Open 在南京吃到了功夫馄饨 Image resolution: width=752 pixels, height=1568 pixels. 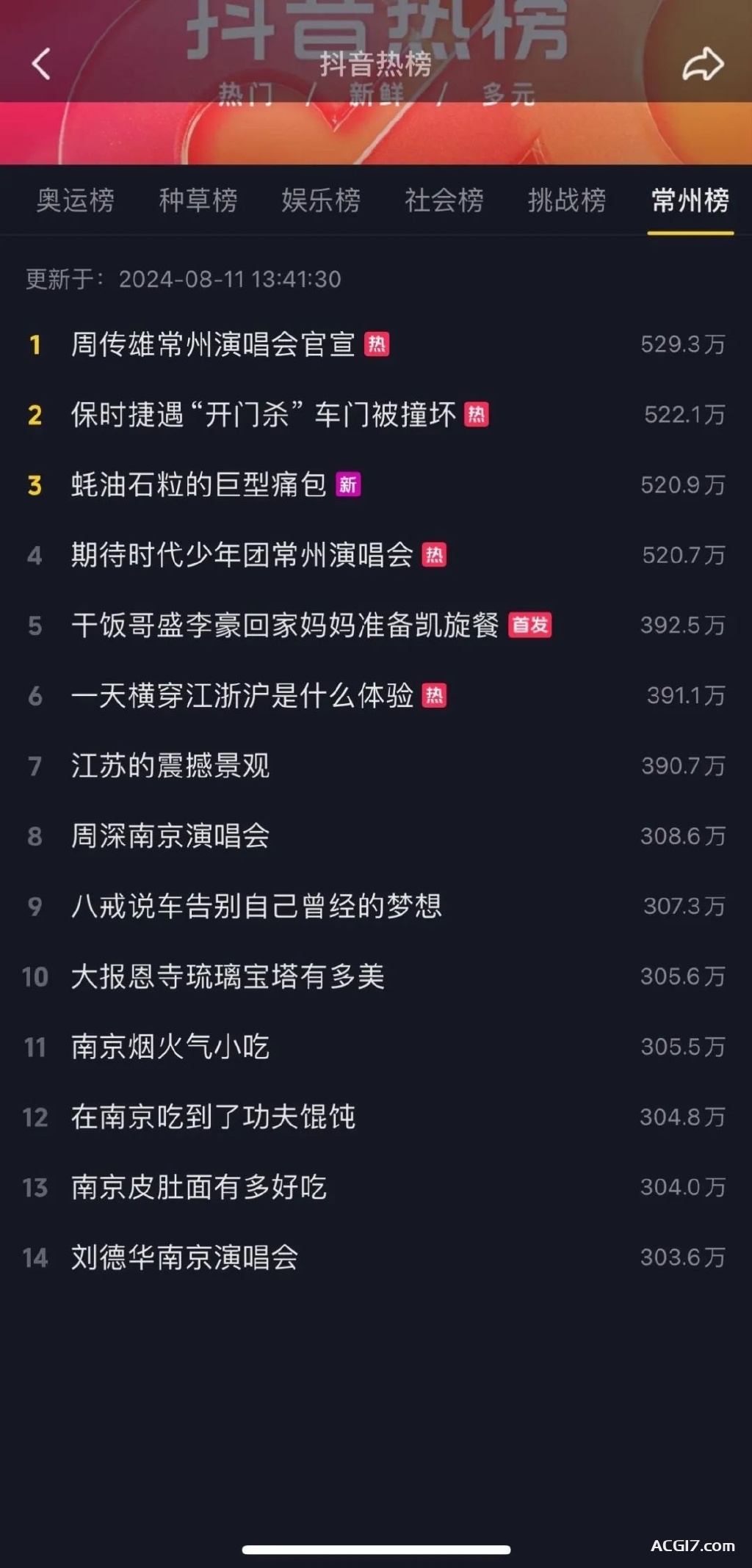coord(376,1117)
